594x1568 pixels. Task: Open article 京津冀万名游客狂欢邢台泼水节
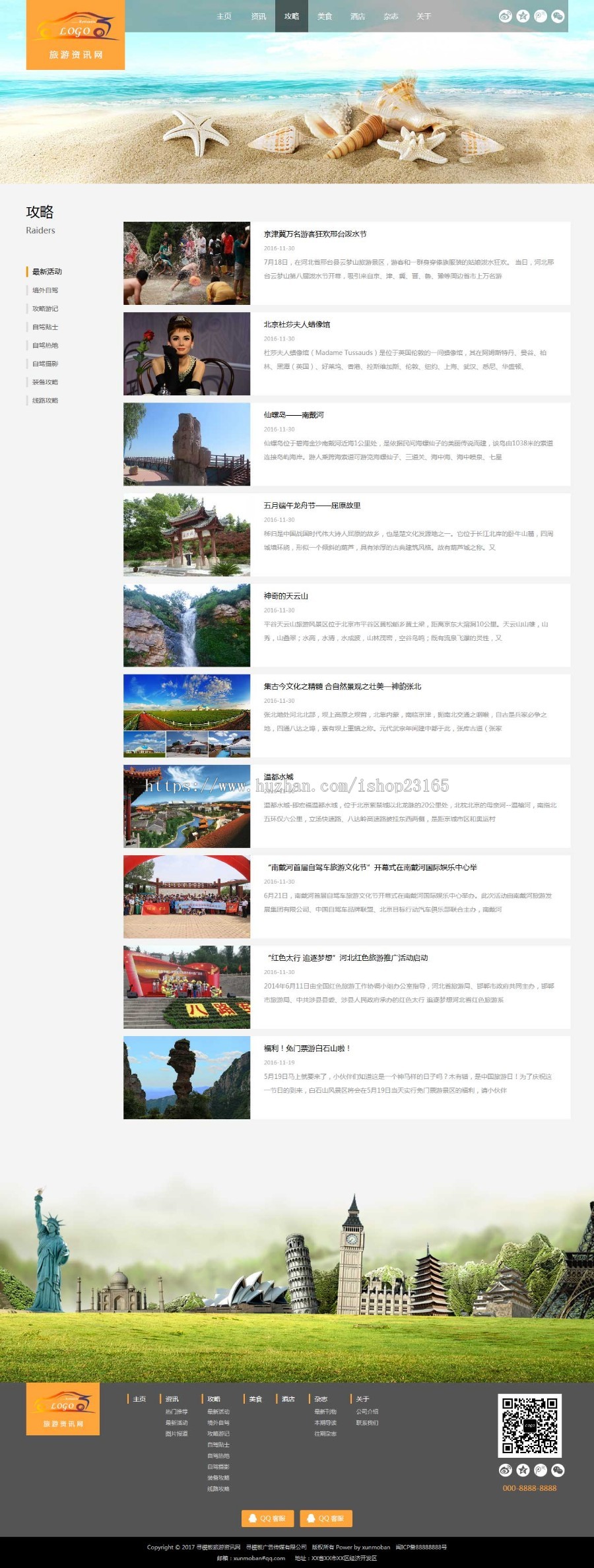(x=315, y=234)
